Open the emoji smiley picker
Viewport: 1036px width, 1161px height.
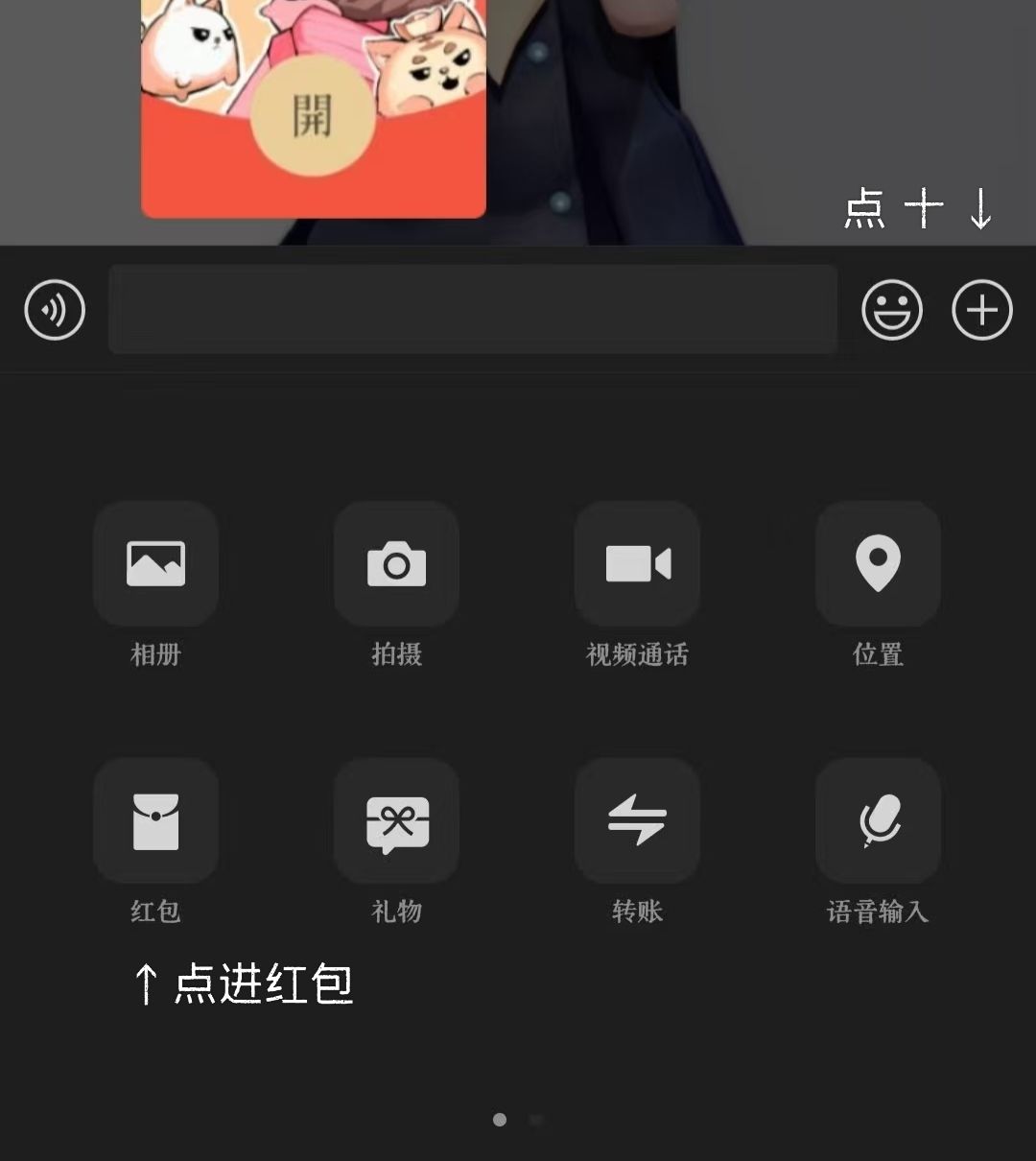click(x=892, y=310)
